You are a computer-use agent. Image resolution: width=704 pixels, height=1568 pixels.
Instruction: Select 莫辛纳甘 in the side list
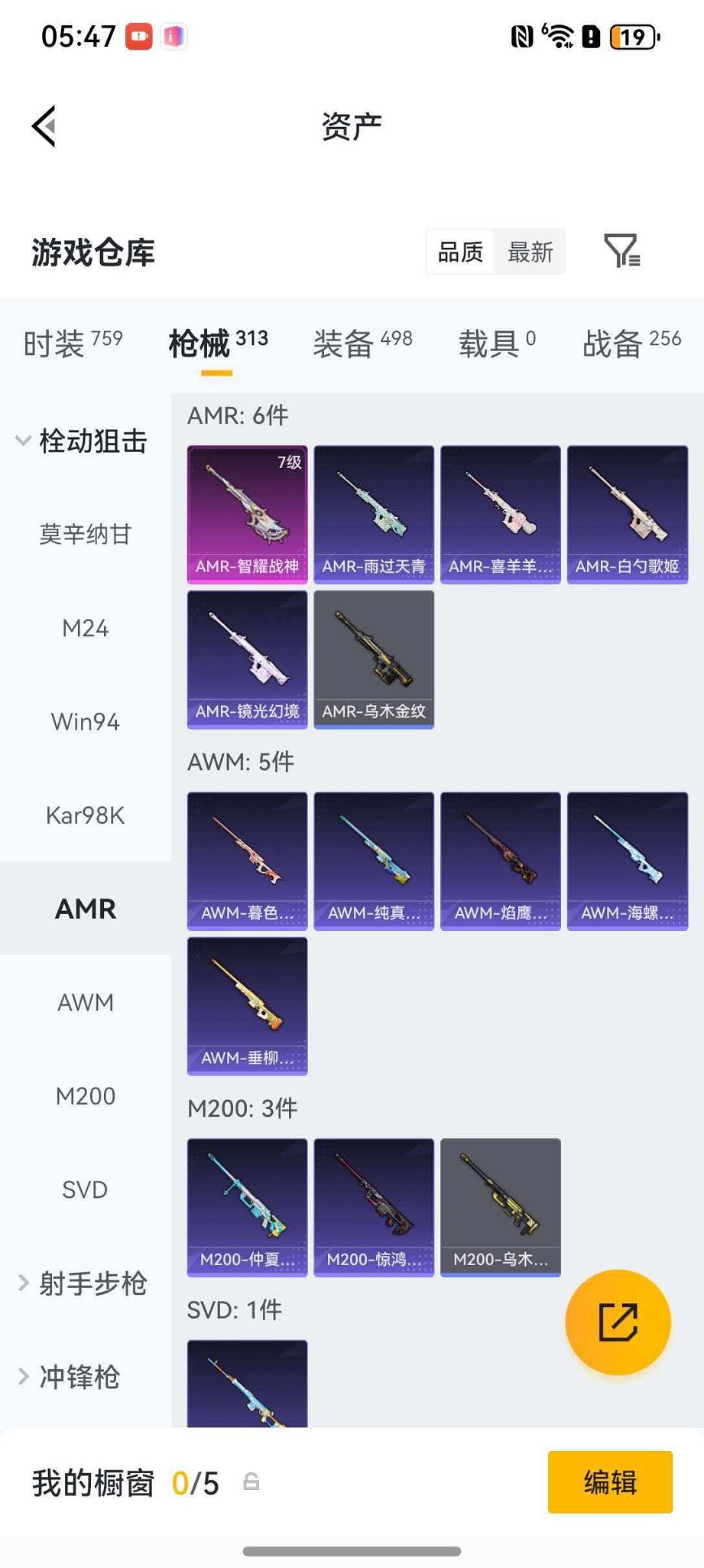(86, 534)
